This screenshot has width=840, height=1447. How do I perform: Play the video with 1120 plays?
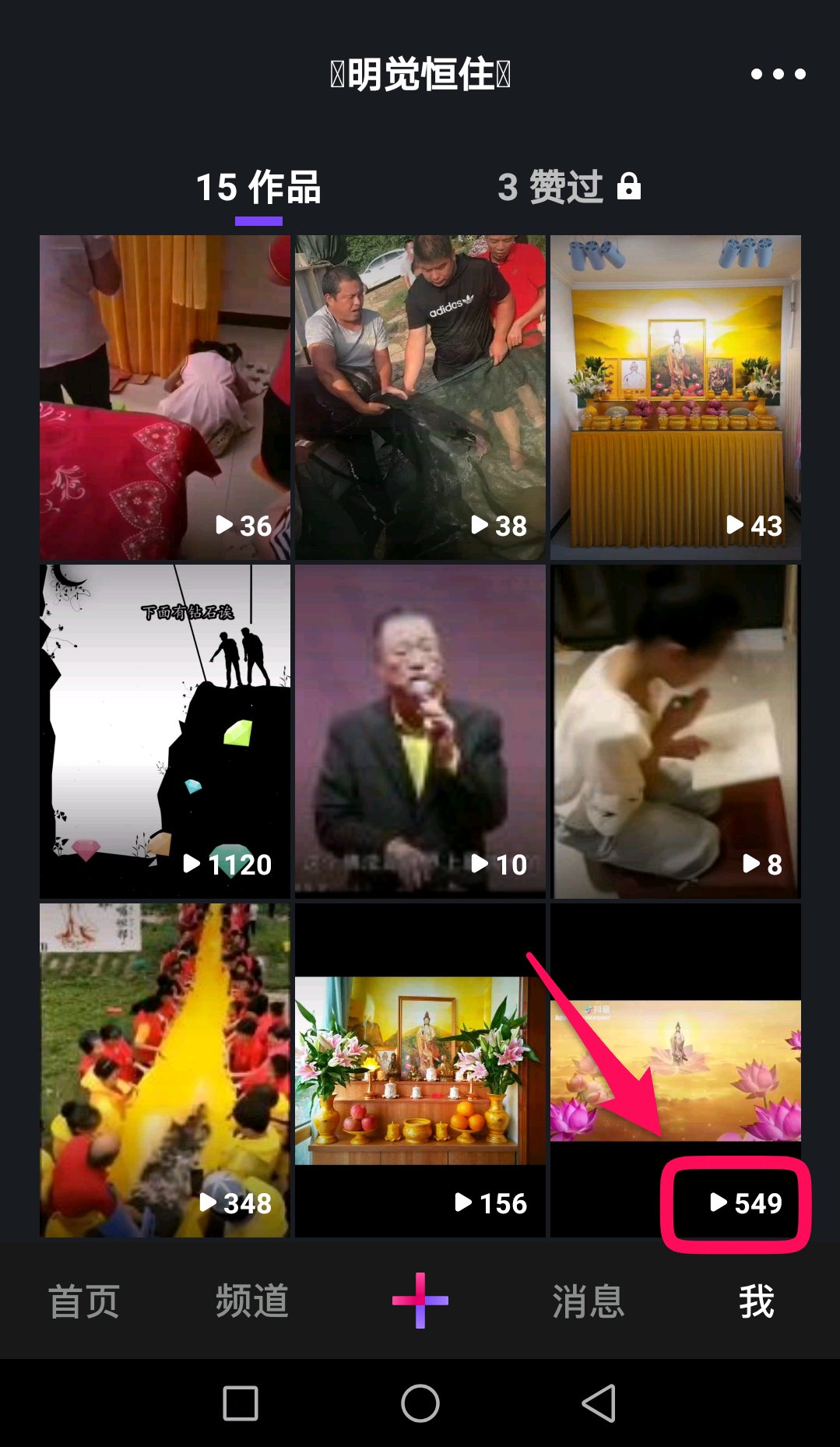[x=164, y=731]
